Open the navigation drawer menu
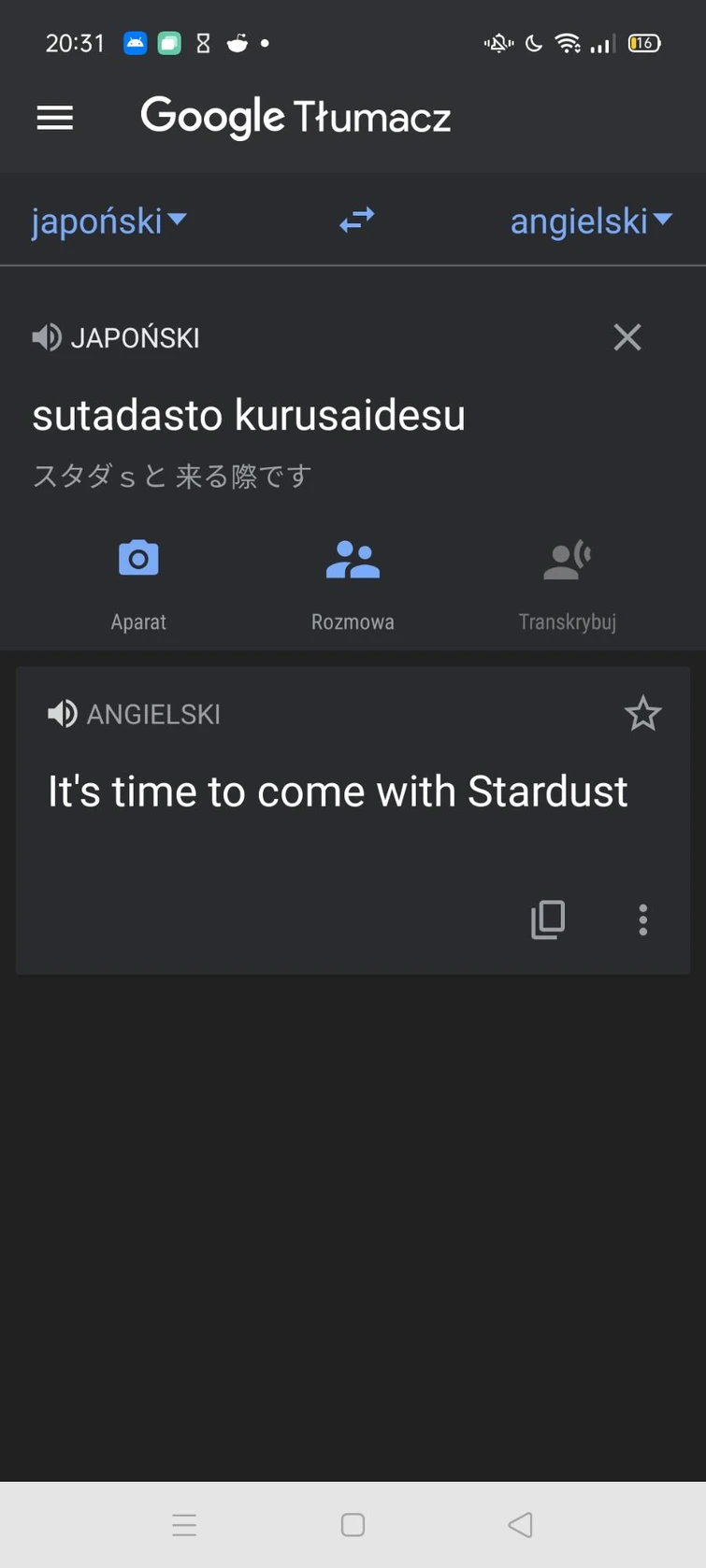This screenshot has height=1568, width=706. [54, 117]
